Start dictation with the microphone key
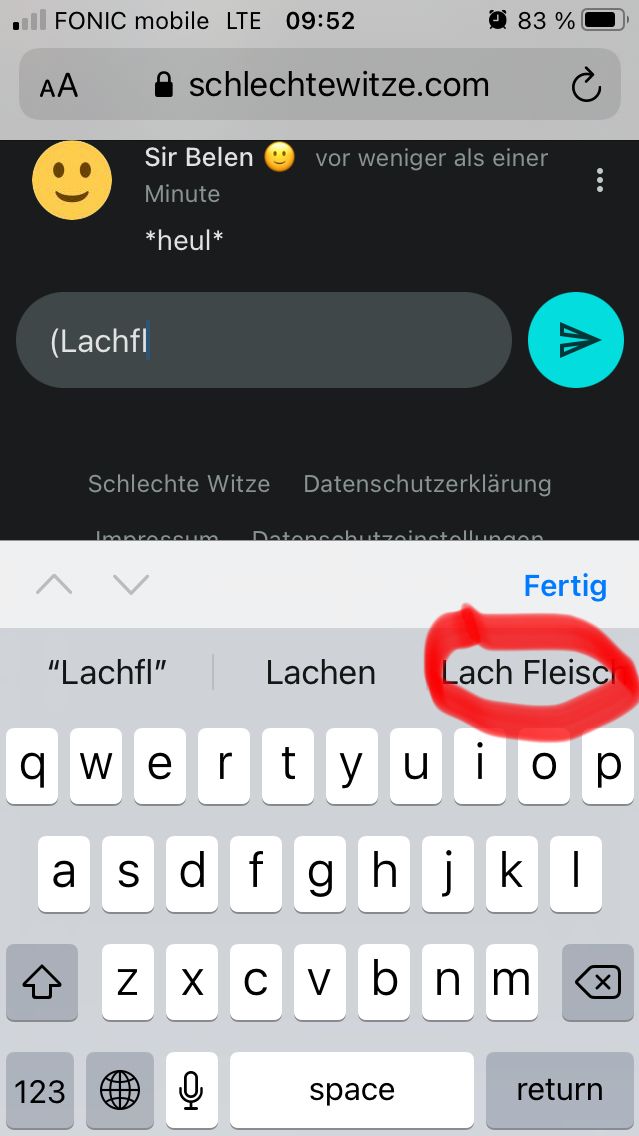 (x=191, y=1089)
